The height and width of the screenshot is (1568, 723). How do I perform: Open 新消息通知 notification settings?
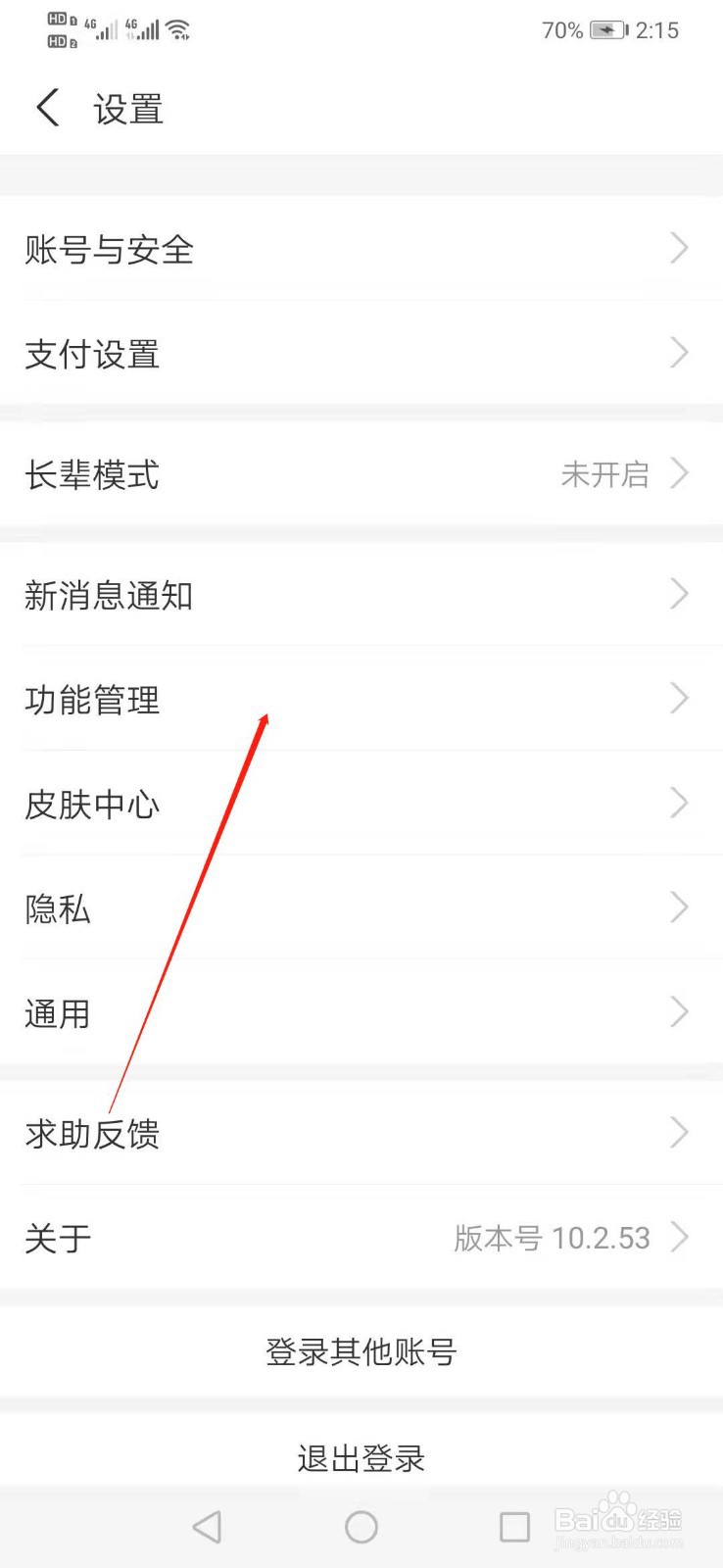tap(362, 595)
